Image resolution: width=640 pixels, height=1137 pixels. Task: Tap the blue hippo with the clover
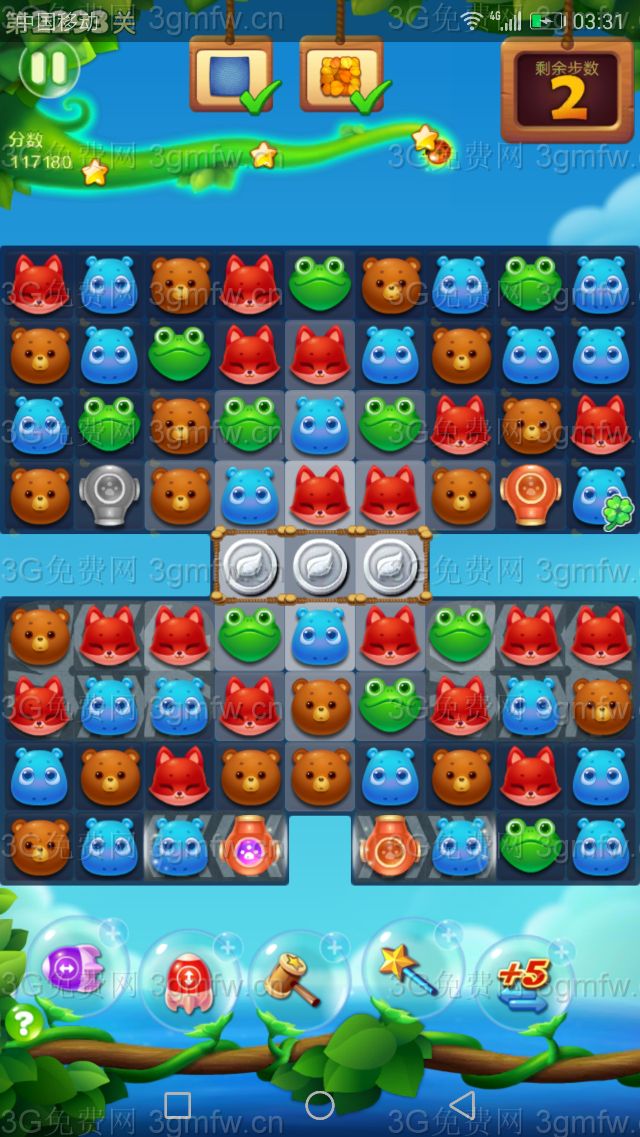(601, 495)
